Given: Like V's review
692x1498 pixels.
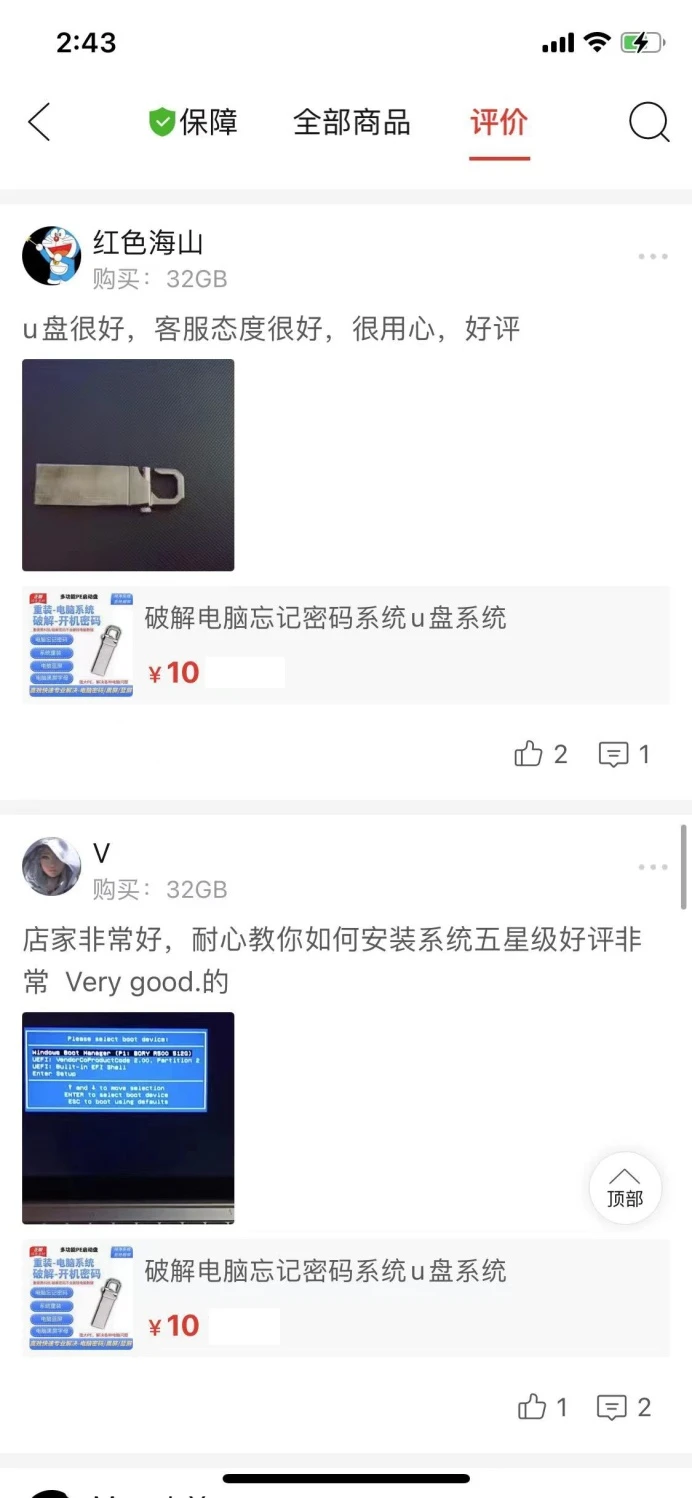Looking at the screenshot, I should coord(542,1408).
